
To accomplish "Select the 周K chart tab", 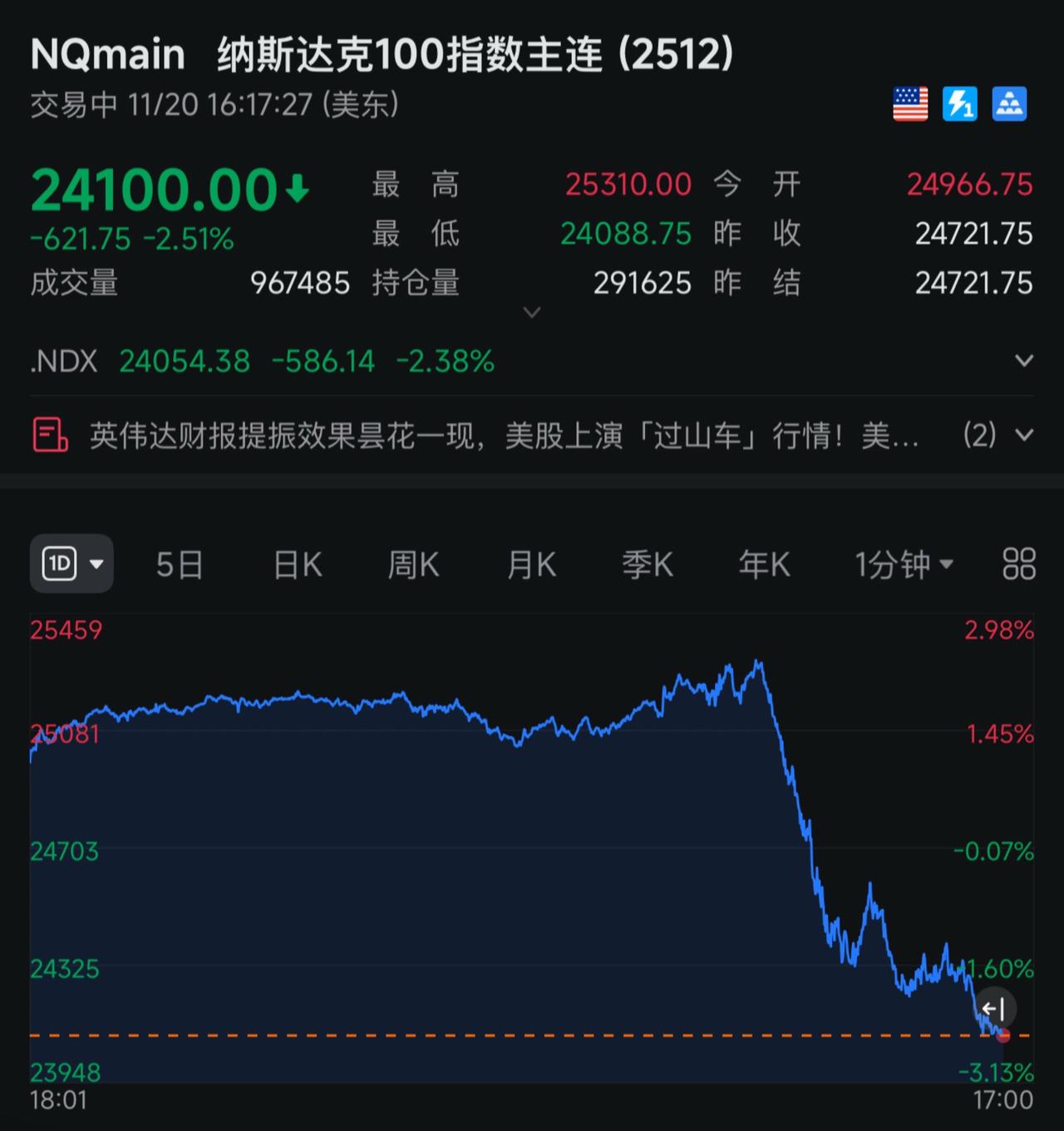I will [413, 563].
